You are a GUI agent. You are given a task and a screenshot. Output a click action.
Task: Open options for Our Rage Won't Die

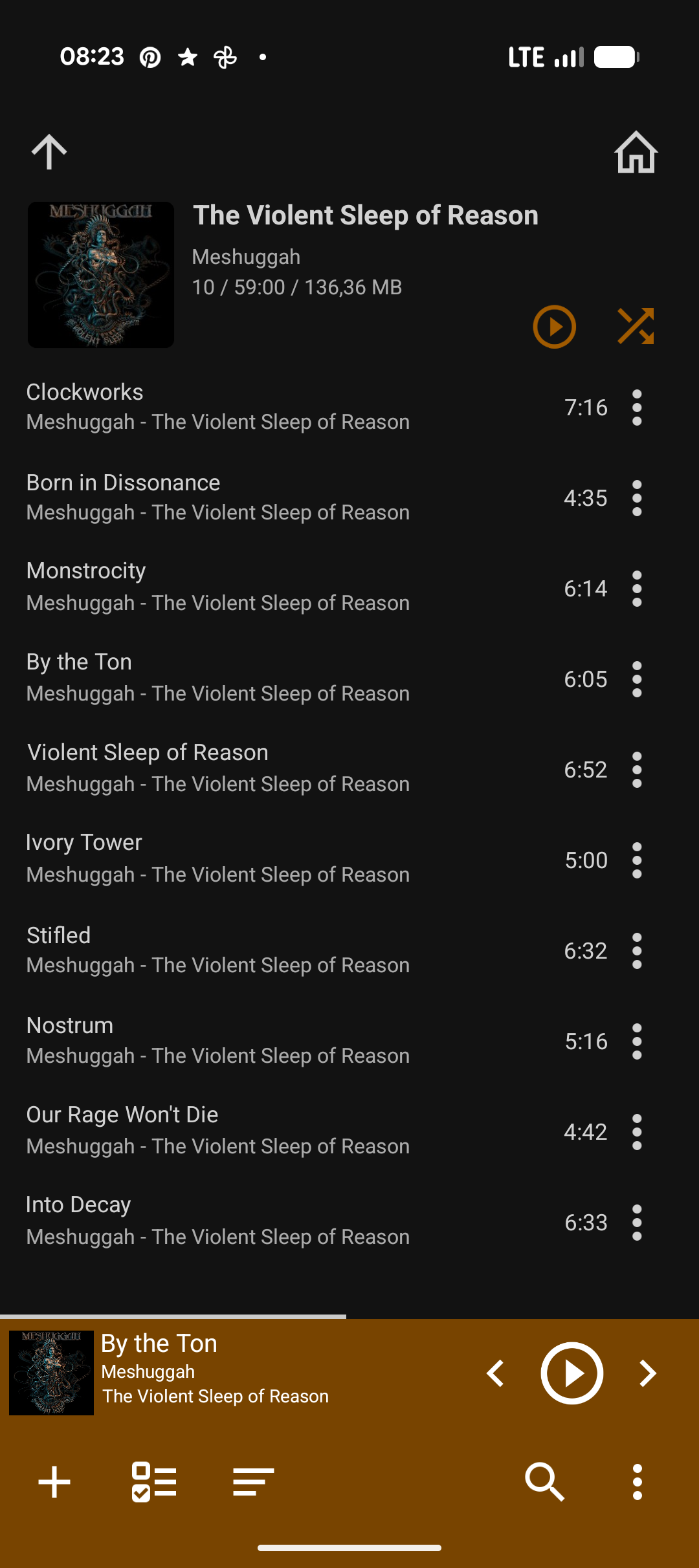[637, 1132]
